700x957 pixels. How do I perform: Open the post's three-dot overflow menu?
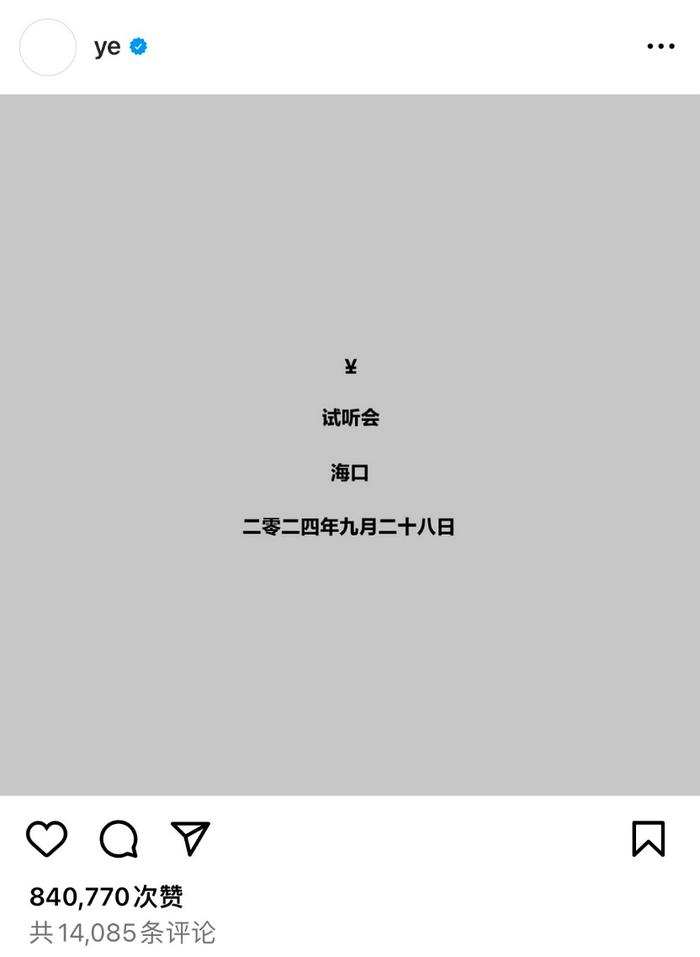pyautogui.click(x=660, y=47)
